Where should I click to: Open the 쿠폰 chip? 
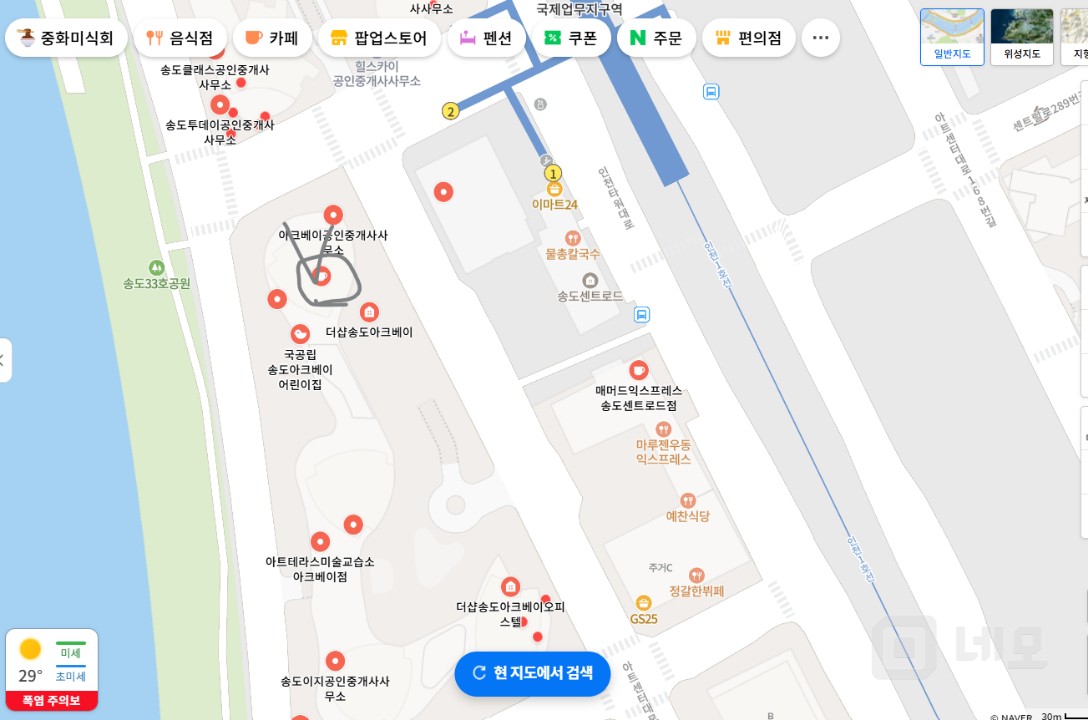pyautogui.click(x=570, y=39)
